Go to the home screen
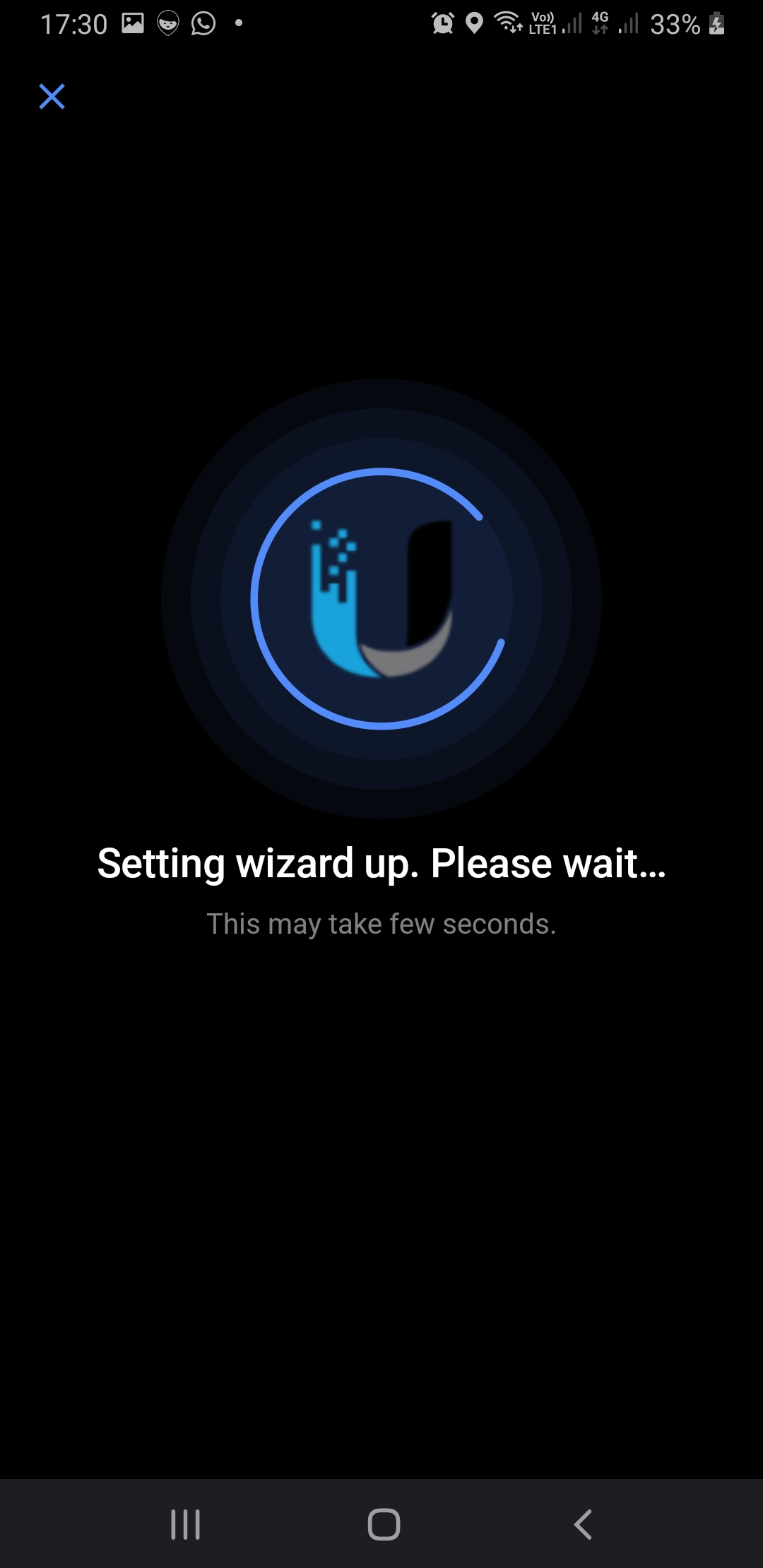The height and width of the screenshot is (1568, 763). (384, 1524)
